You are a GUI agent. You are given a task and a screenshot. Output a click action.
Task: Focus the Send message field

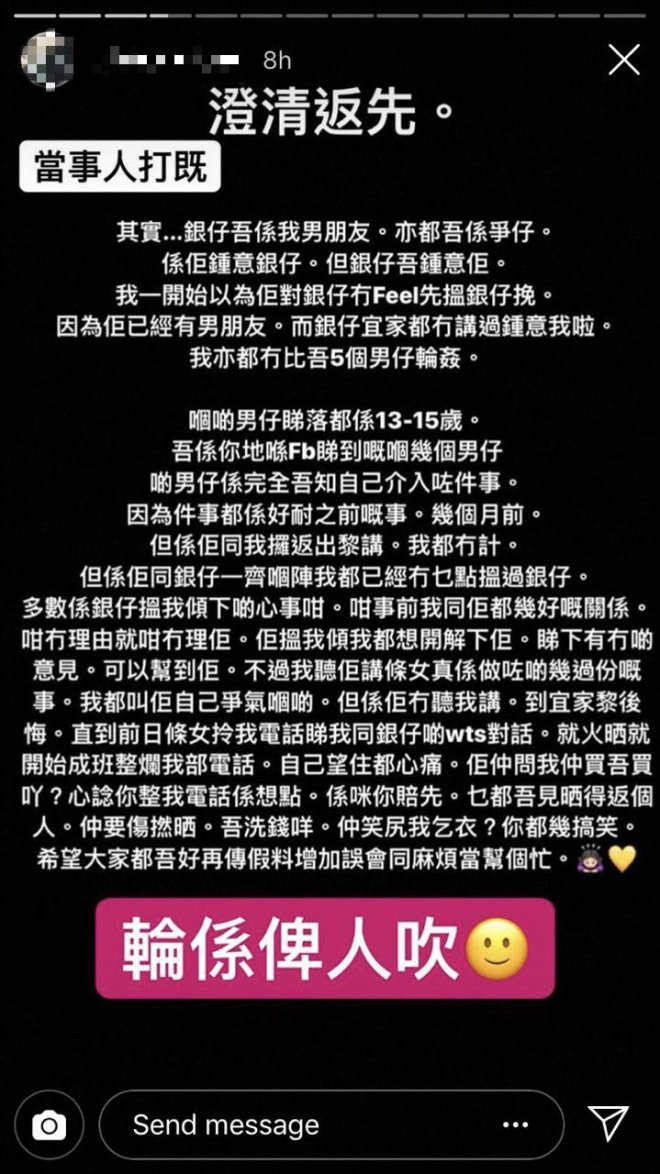point(300,1124)
